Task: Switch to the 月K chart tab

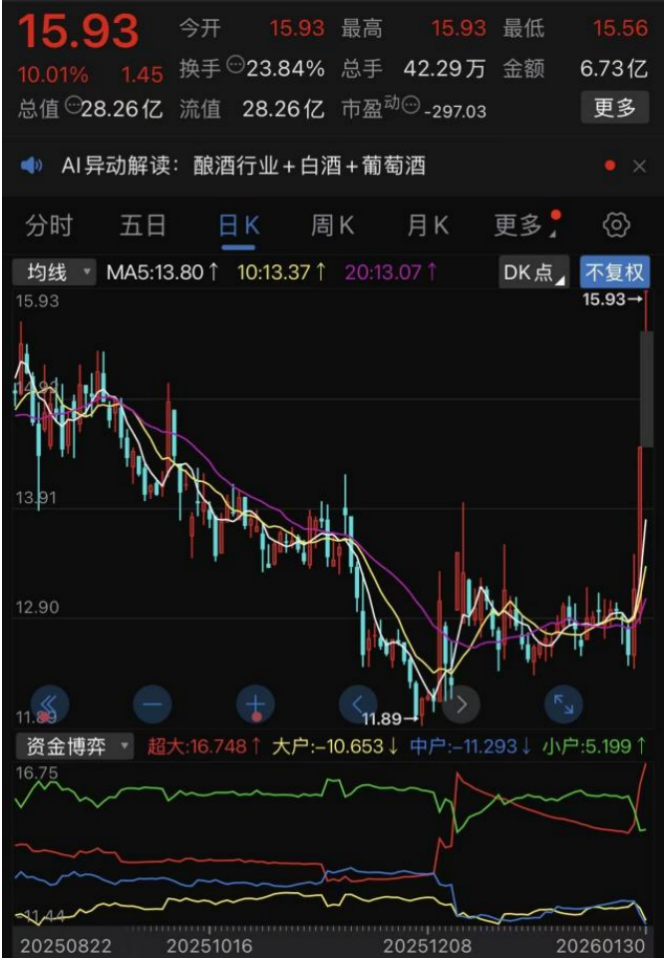Action: [427, 226]
